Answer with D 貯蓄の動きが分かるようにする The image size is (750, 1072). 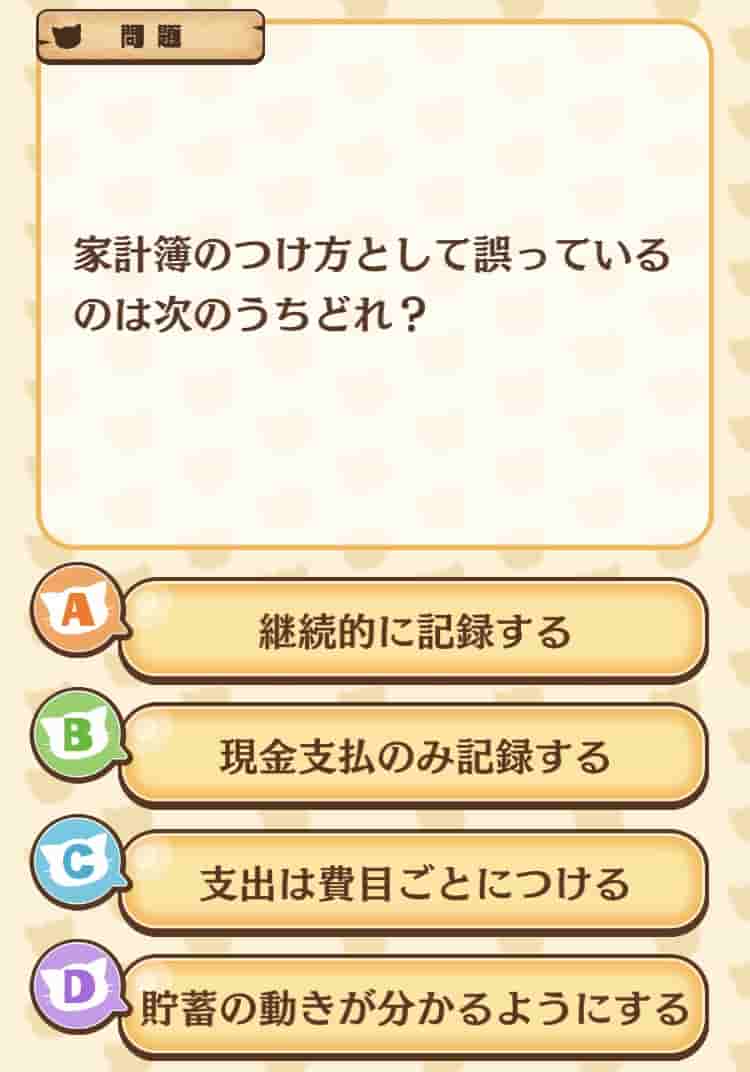[414, 1008]
